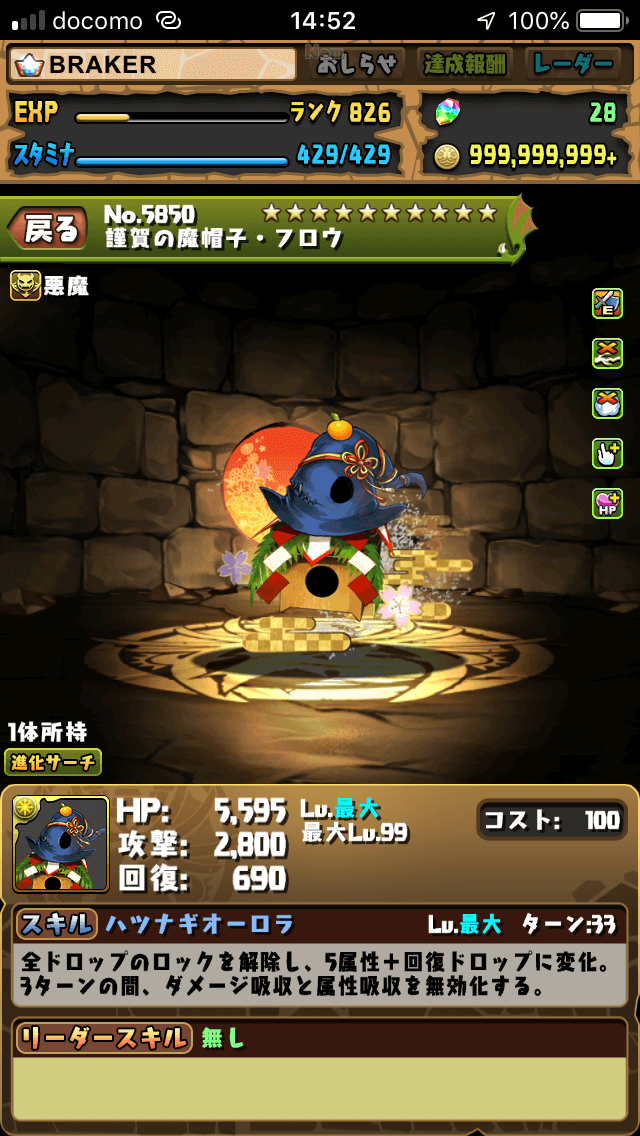Tap the finger-plus awakening skill icon
Viewport: 640px width, 1136px height.
click(x=607, y=452)
